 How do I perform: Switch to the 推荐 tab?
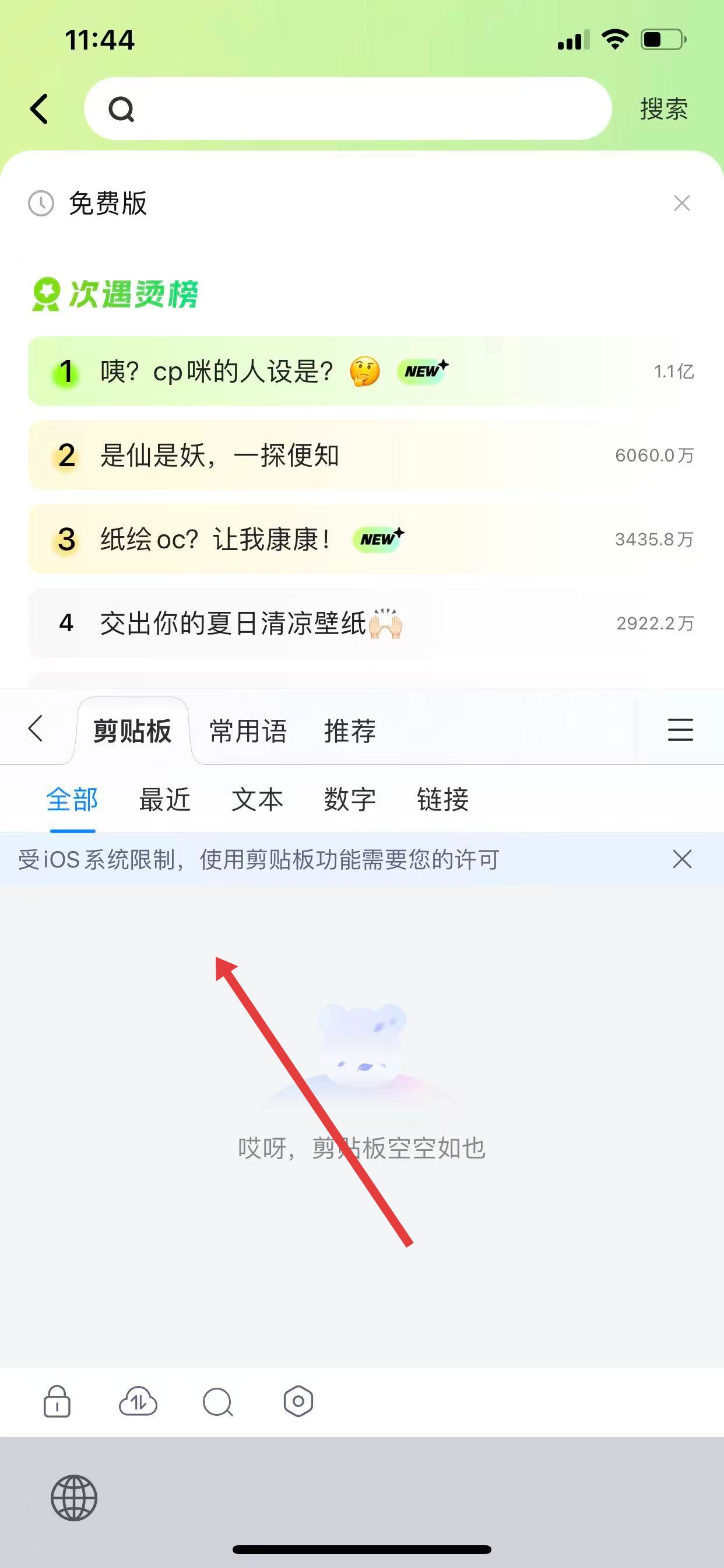(350, 730)
